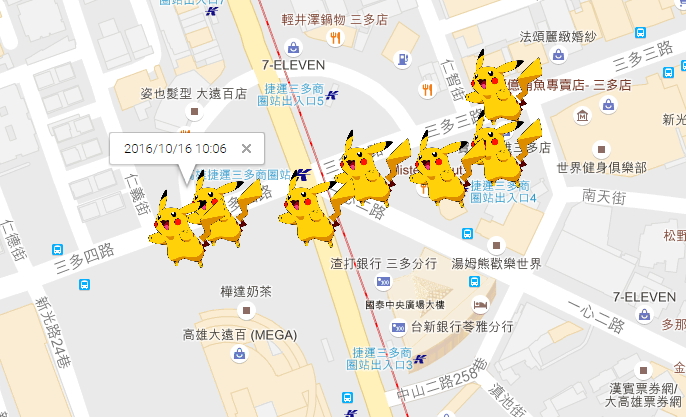This screenshot has width=686, height=417.
Task: Close the 2016/10/16 10:06 info popup
Action: point(246,148)
